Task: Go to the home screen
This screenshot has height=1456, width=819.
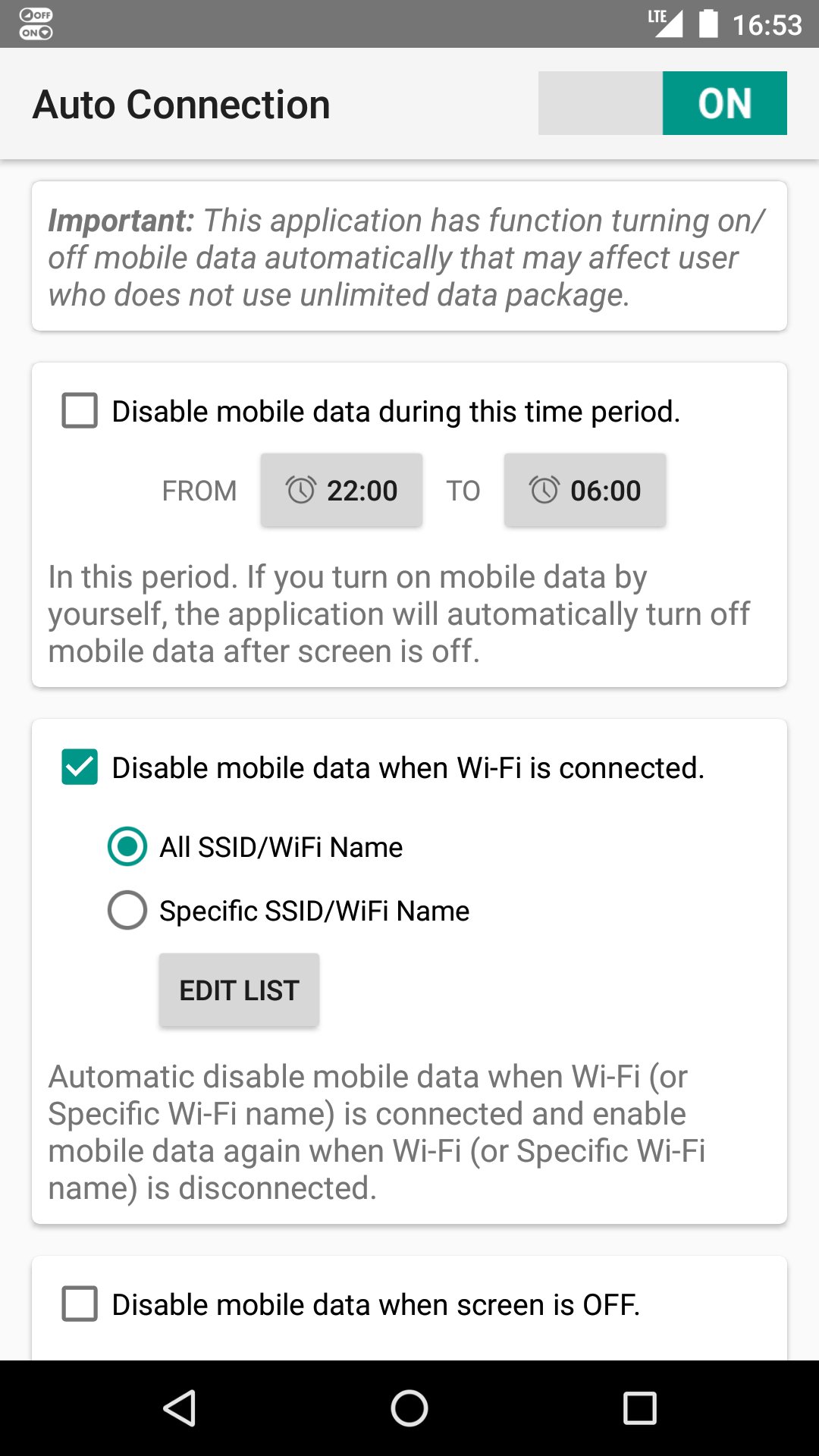Action: (409, 1408)
